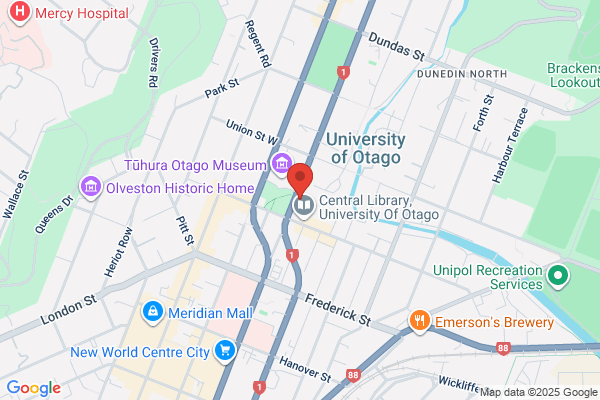Image resolution: width=600 pixels, height=400 pixels.
Task: Open Olveston Historic Home place marker
Action: [91, 187]
